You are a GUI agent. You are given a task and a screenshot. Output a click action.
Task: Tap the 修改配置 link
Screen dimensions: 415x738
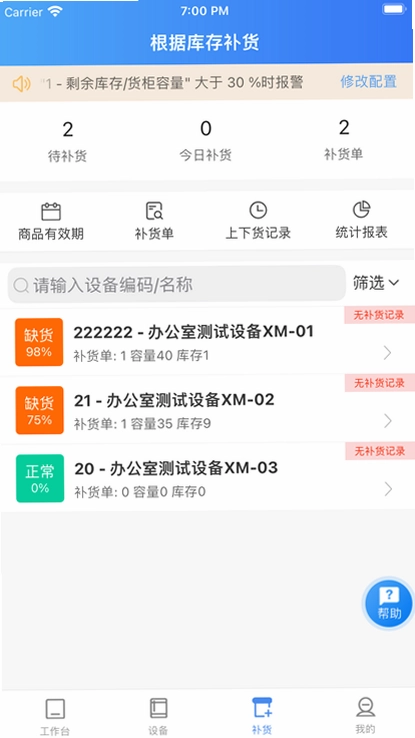pos(368,82)
